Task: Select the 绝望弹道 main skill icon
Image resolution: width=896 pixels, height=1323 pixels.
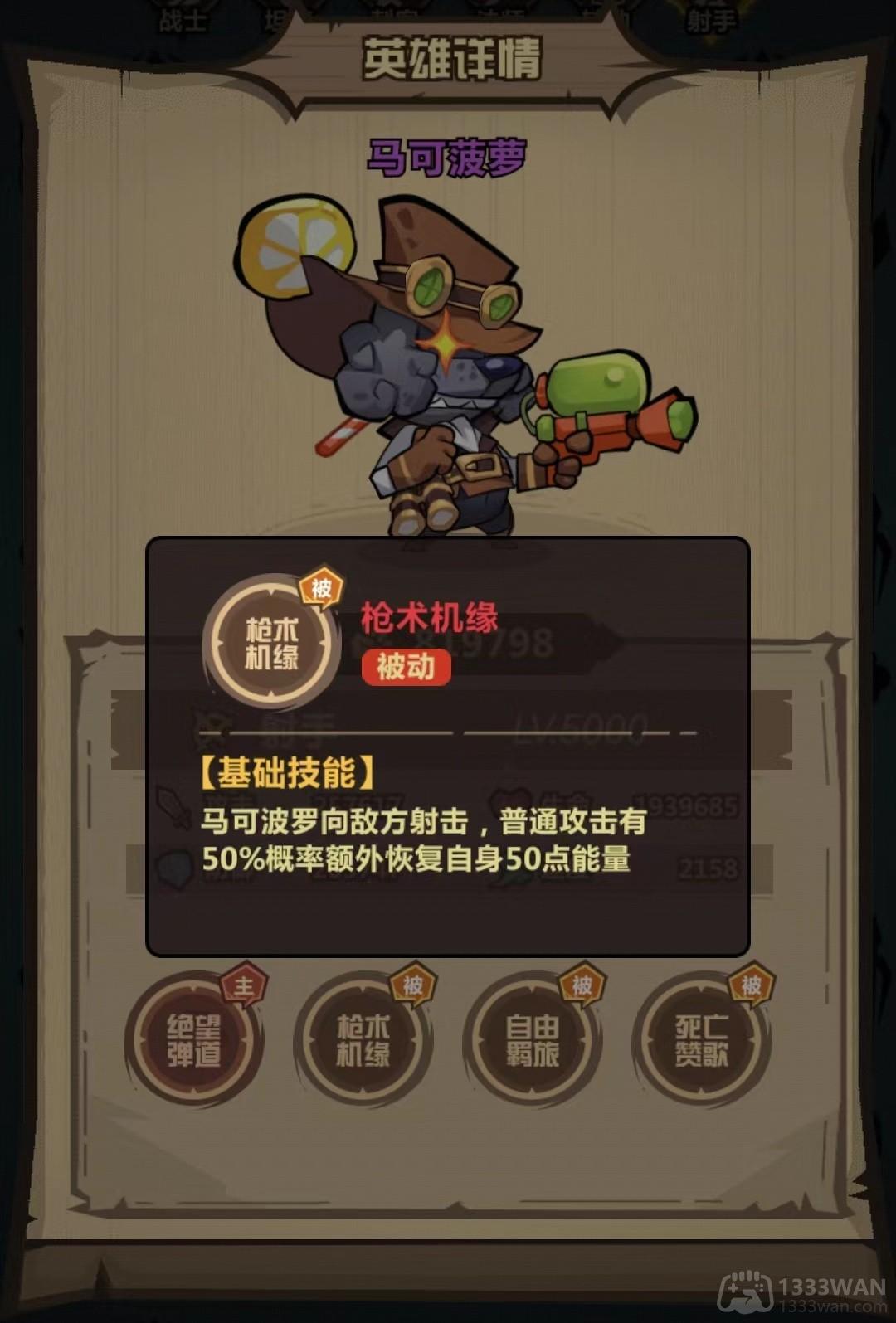Action: [194, 1041]
